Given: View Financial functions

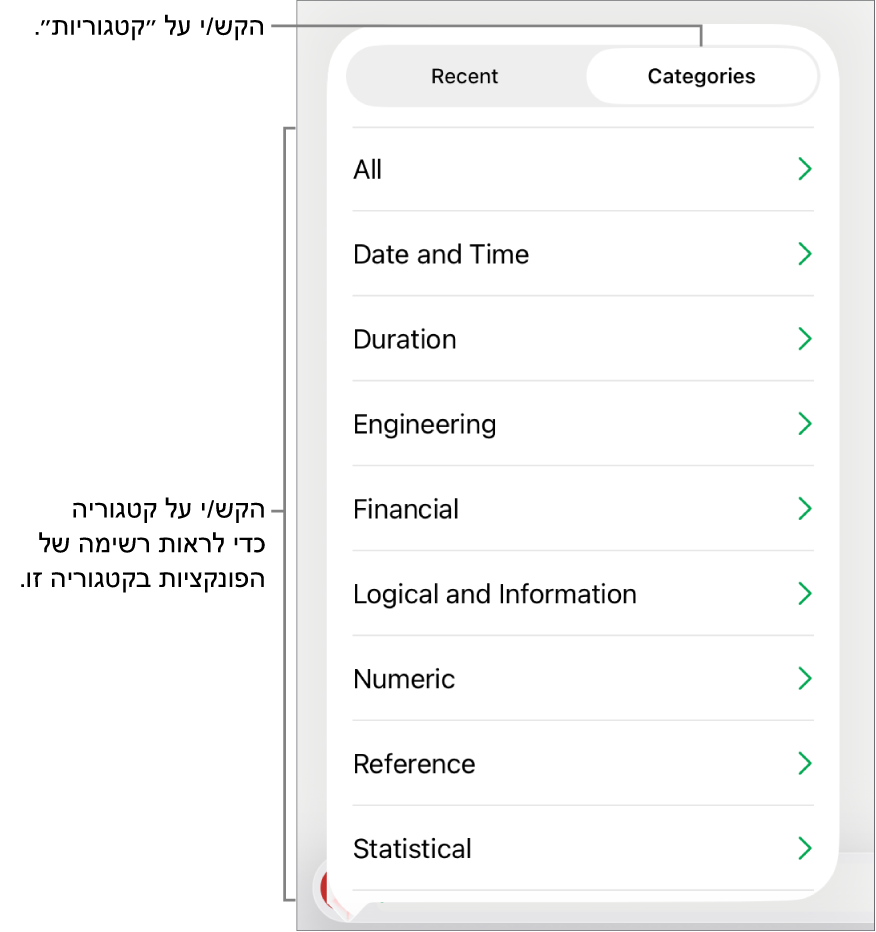Looking at the screenshot, I should click(582, 509).
